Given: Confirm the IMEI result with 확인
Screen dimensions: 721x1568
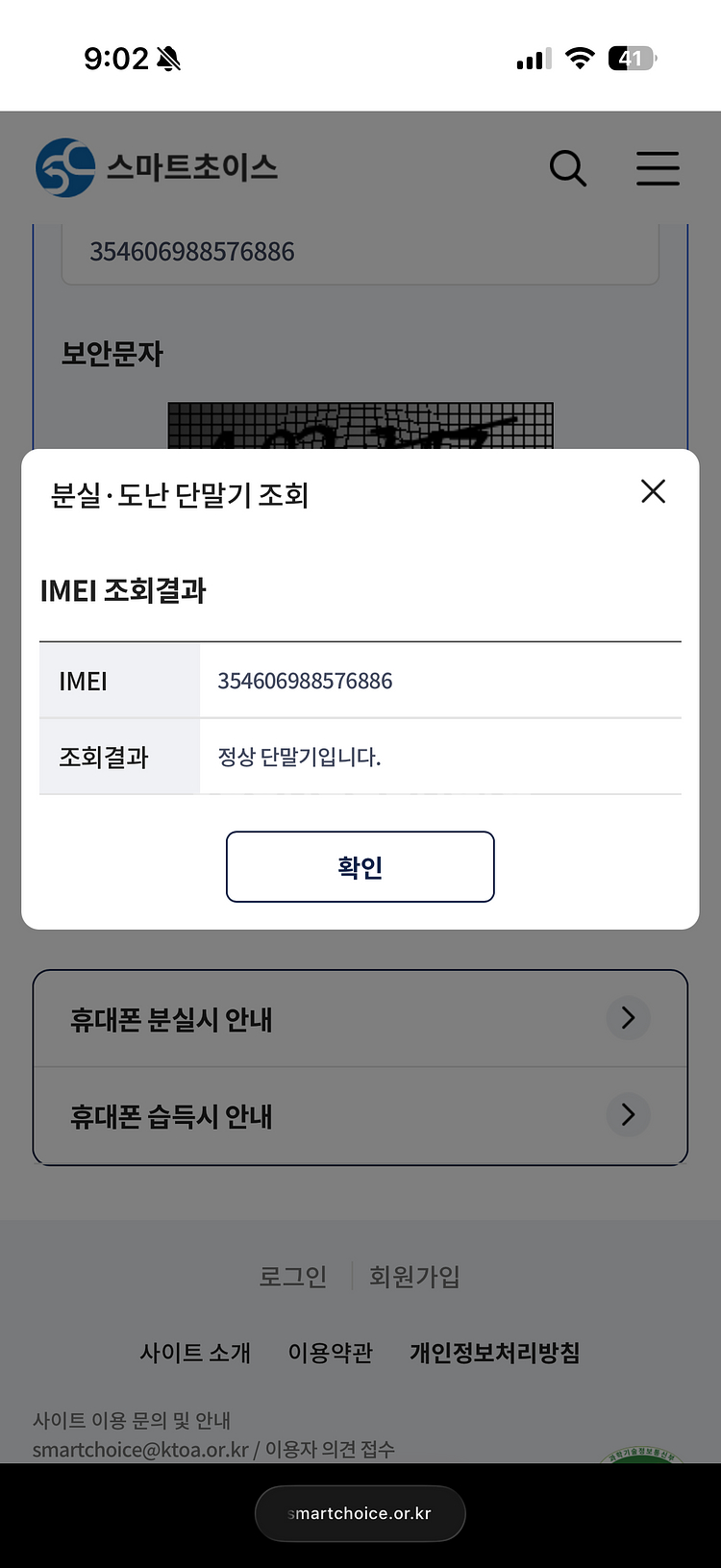Looking at the screenshot, I should coord(360,866).
